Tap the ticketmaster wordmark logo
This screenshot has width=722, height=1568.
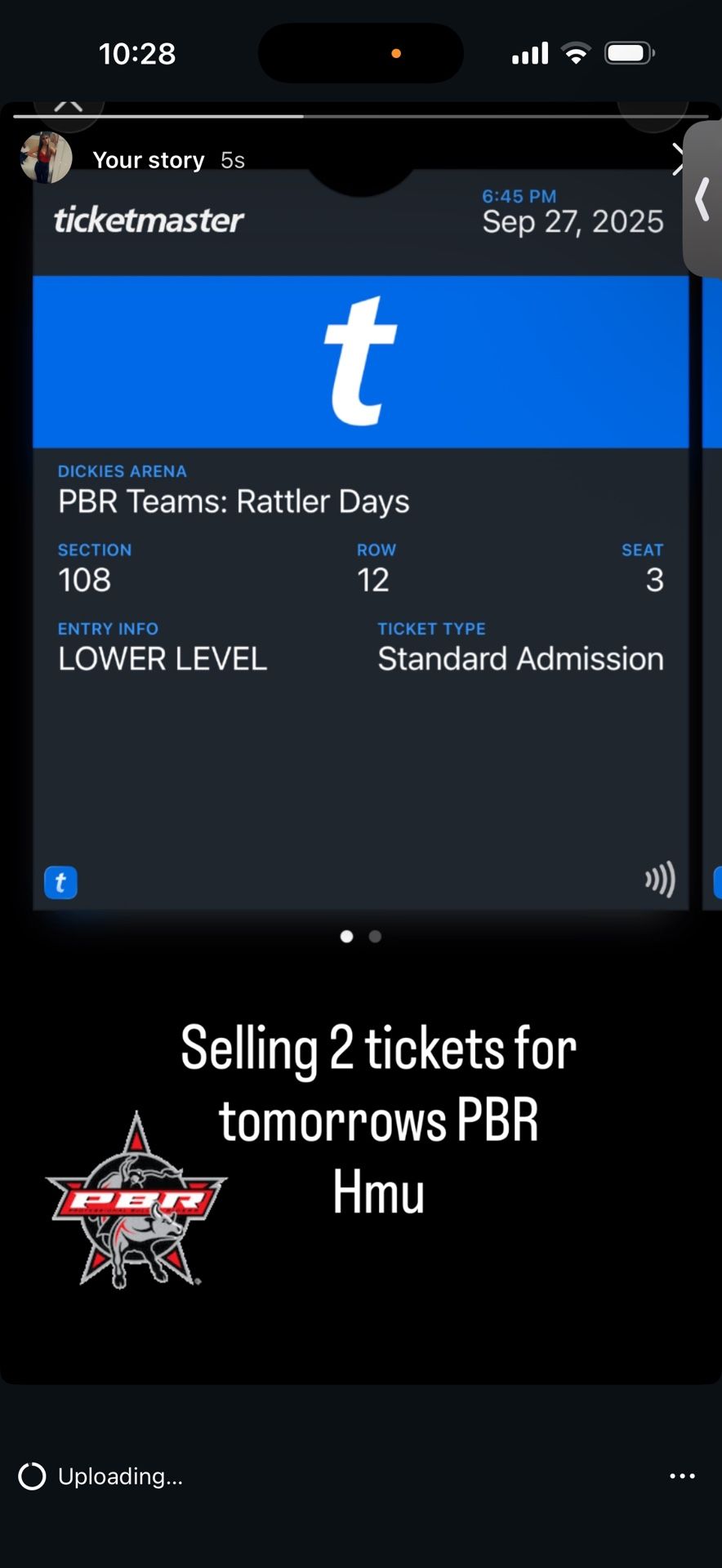(149, 219)
